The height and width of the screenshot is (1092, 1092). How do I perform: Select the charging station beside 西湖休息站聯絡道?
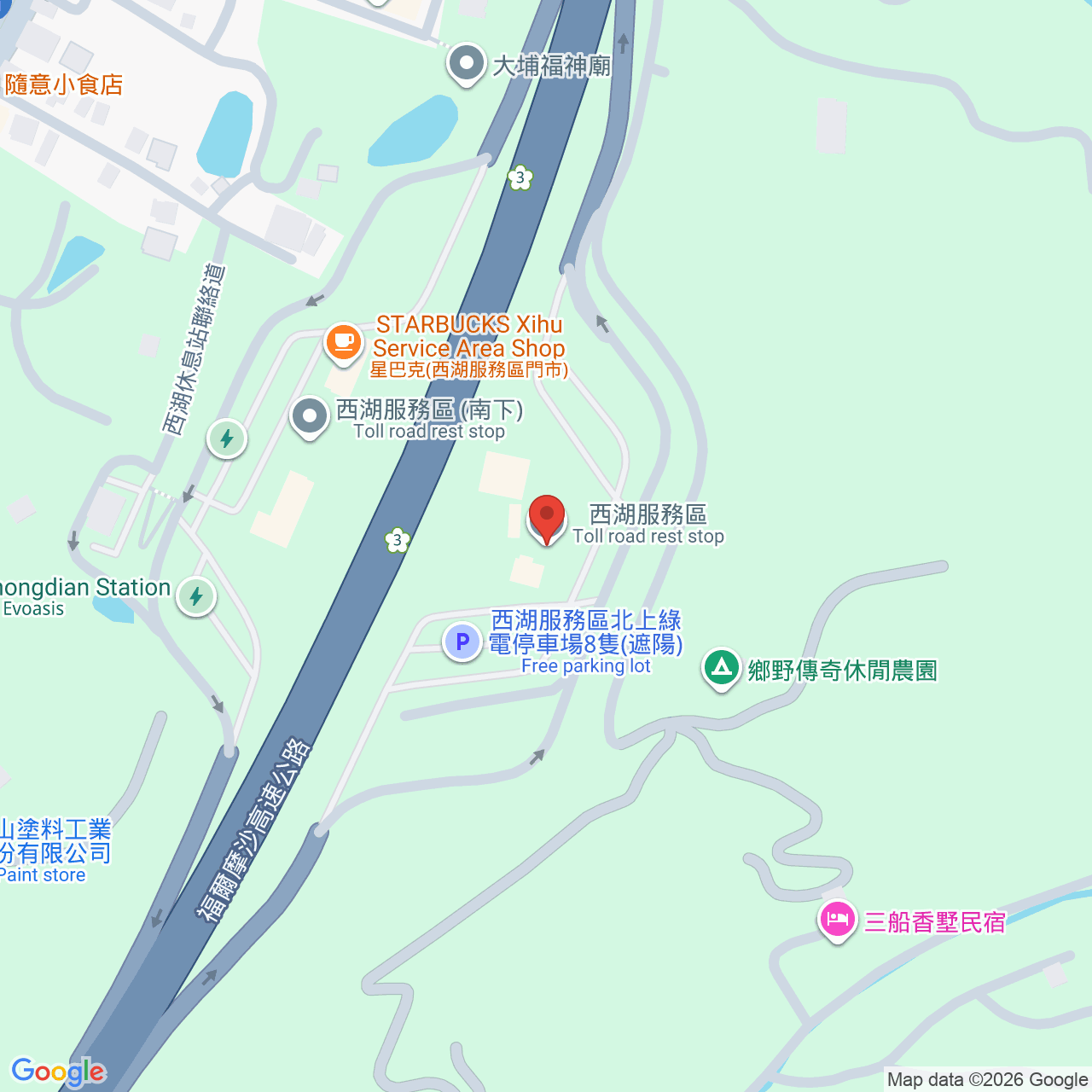point(227,439)
